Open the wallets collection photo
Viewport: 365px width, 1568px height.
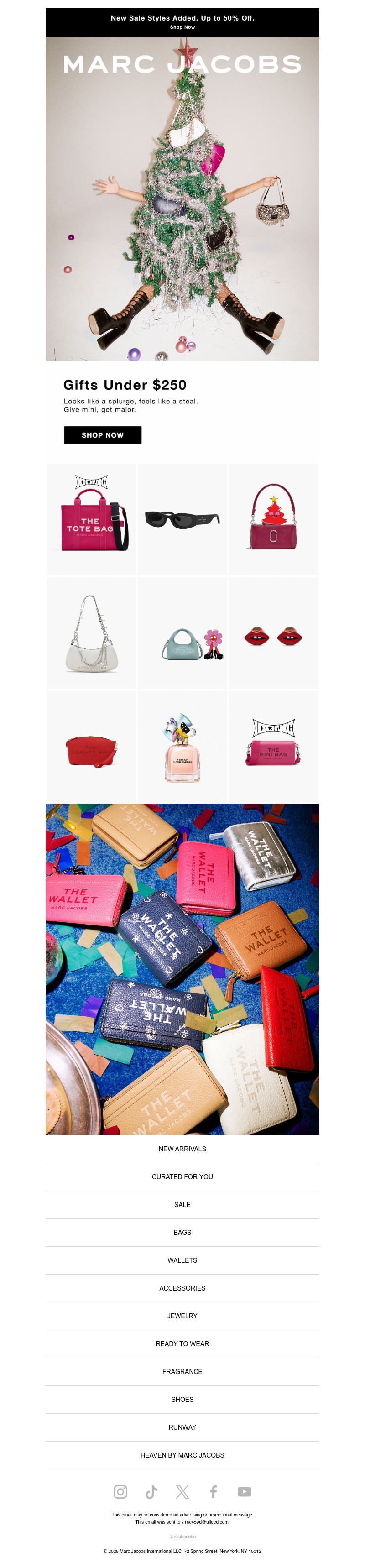[x=182, y=969]
